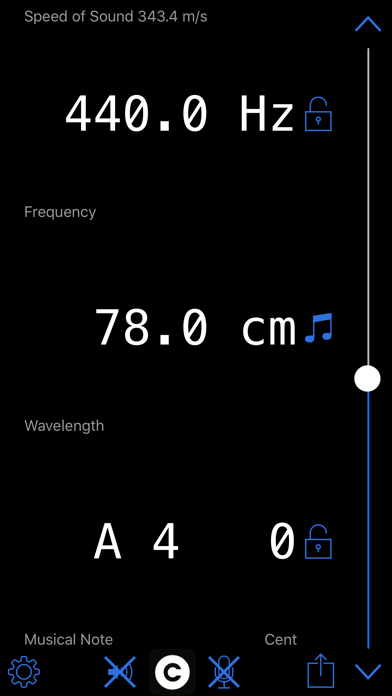Toggle the lock next to Cent value
This screenshot has height=696, width=392.
tap(318, 542)
